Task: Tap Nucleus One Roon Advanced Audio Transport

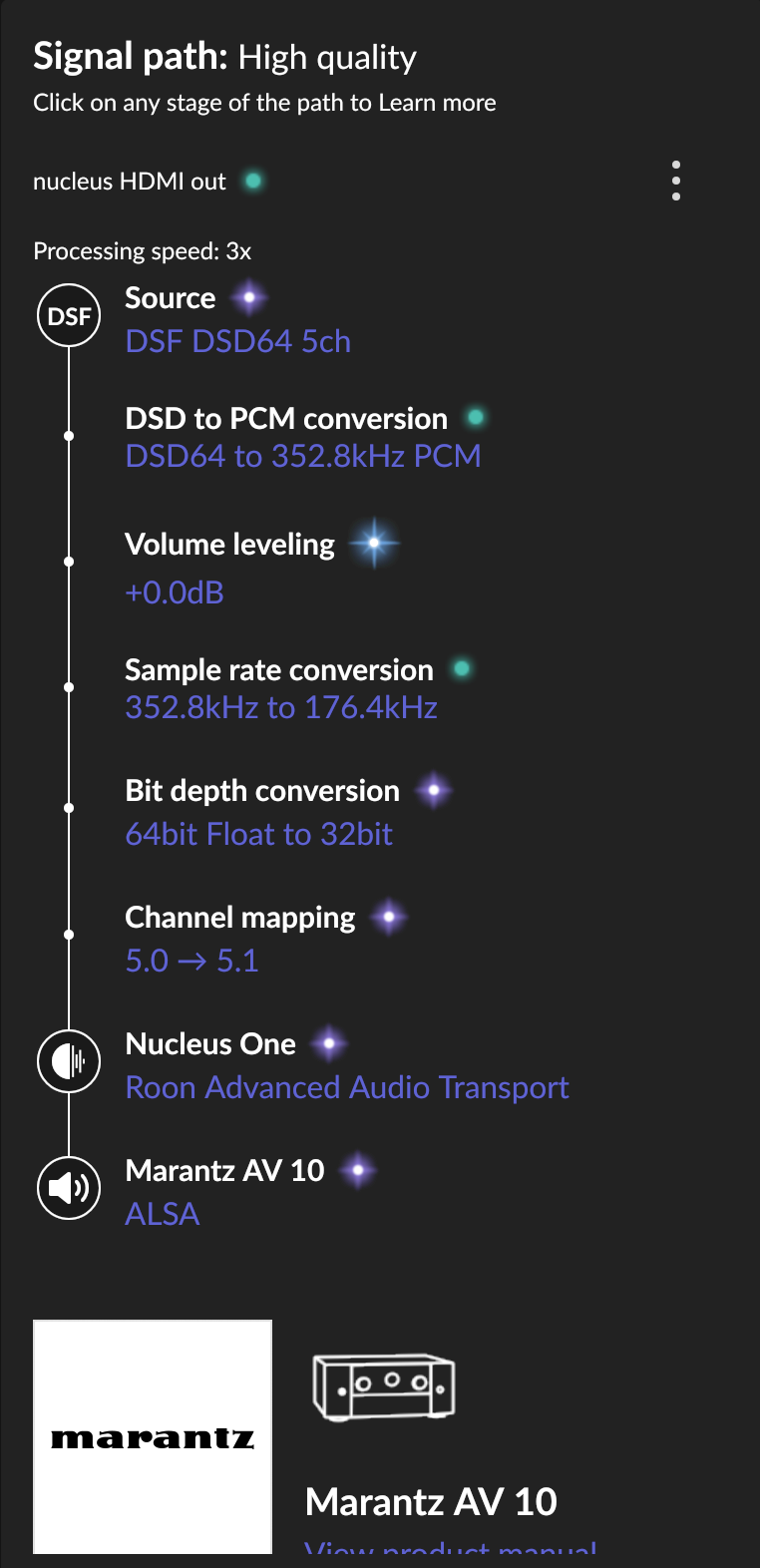Action: click(x=347, y=1065)
